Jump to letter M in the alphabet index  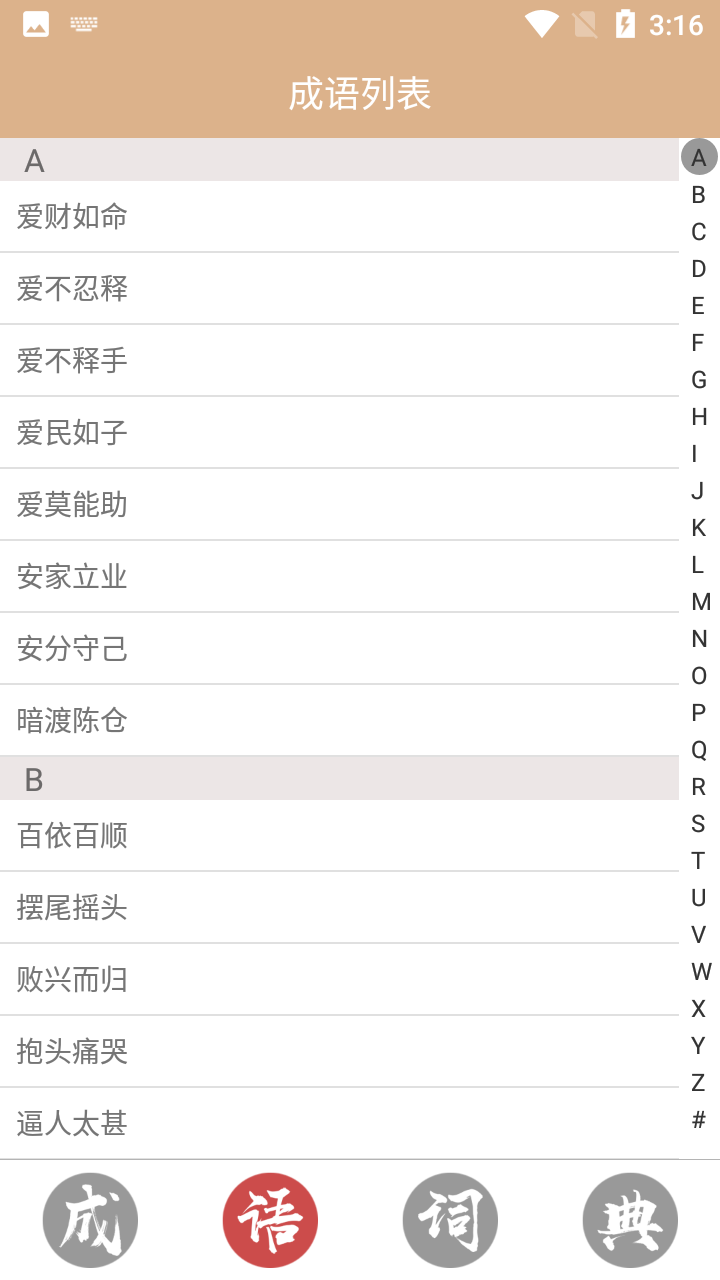click(697, 602)
